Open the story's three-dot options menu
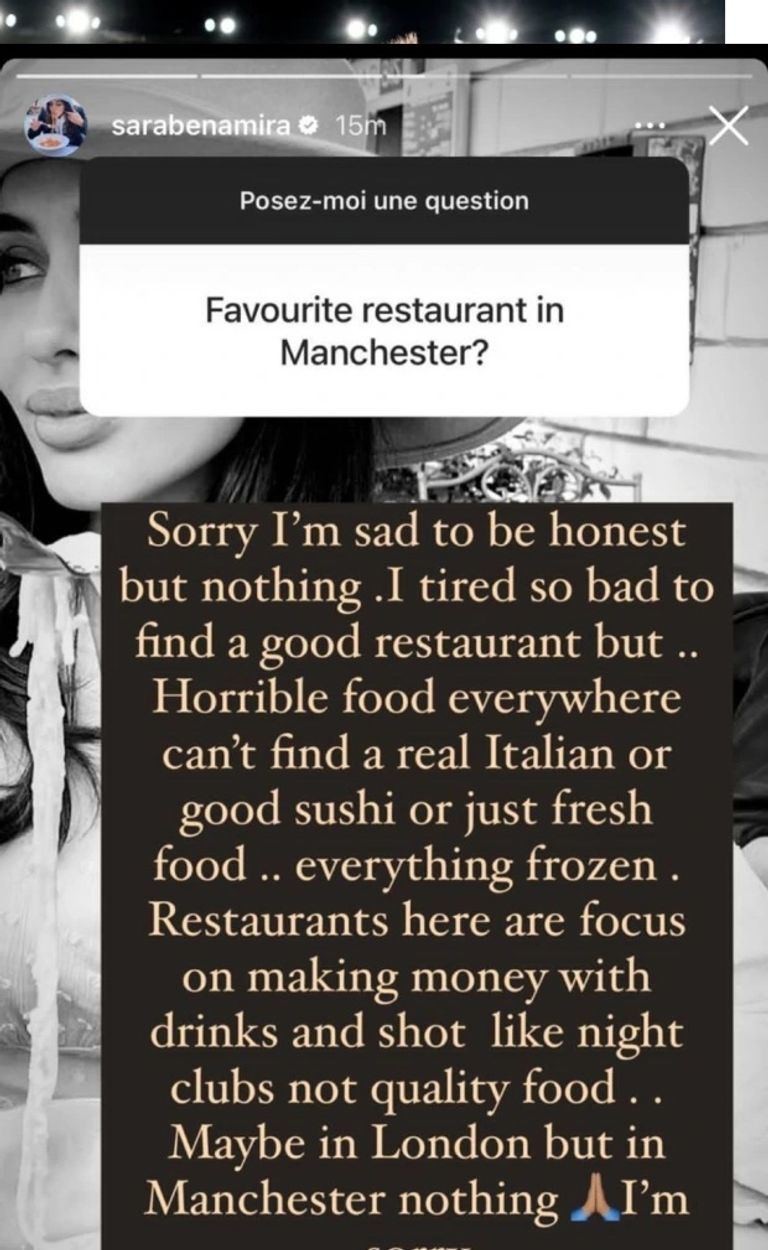 649,126
